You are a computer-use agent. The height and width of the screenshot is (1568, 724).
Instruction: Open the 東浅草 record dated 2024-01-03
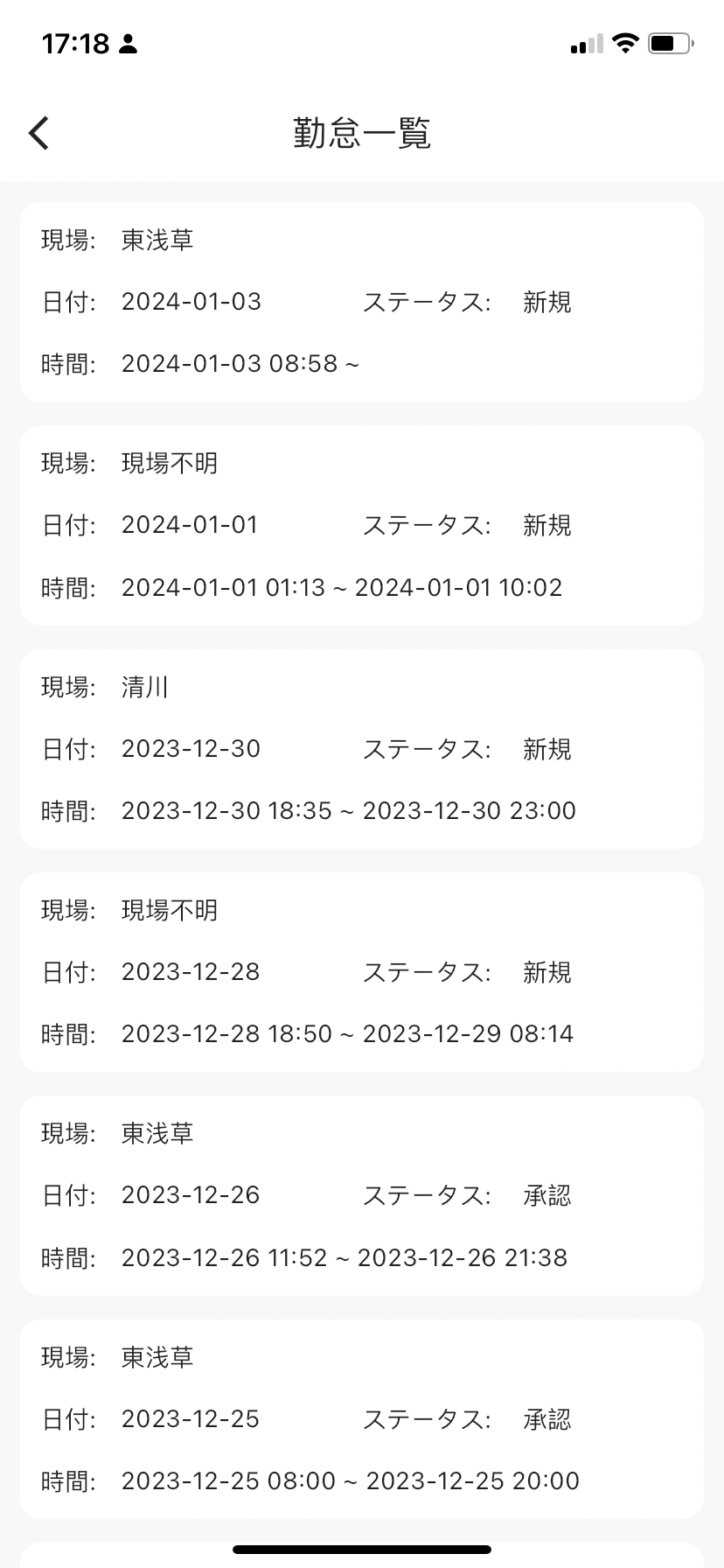point(362,302)
